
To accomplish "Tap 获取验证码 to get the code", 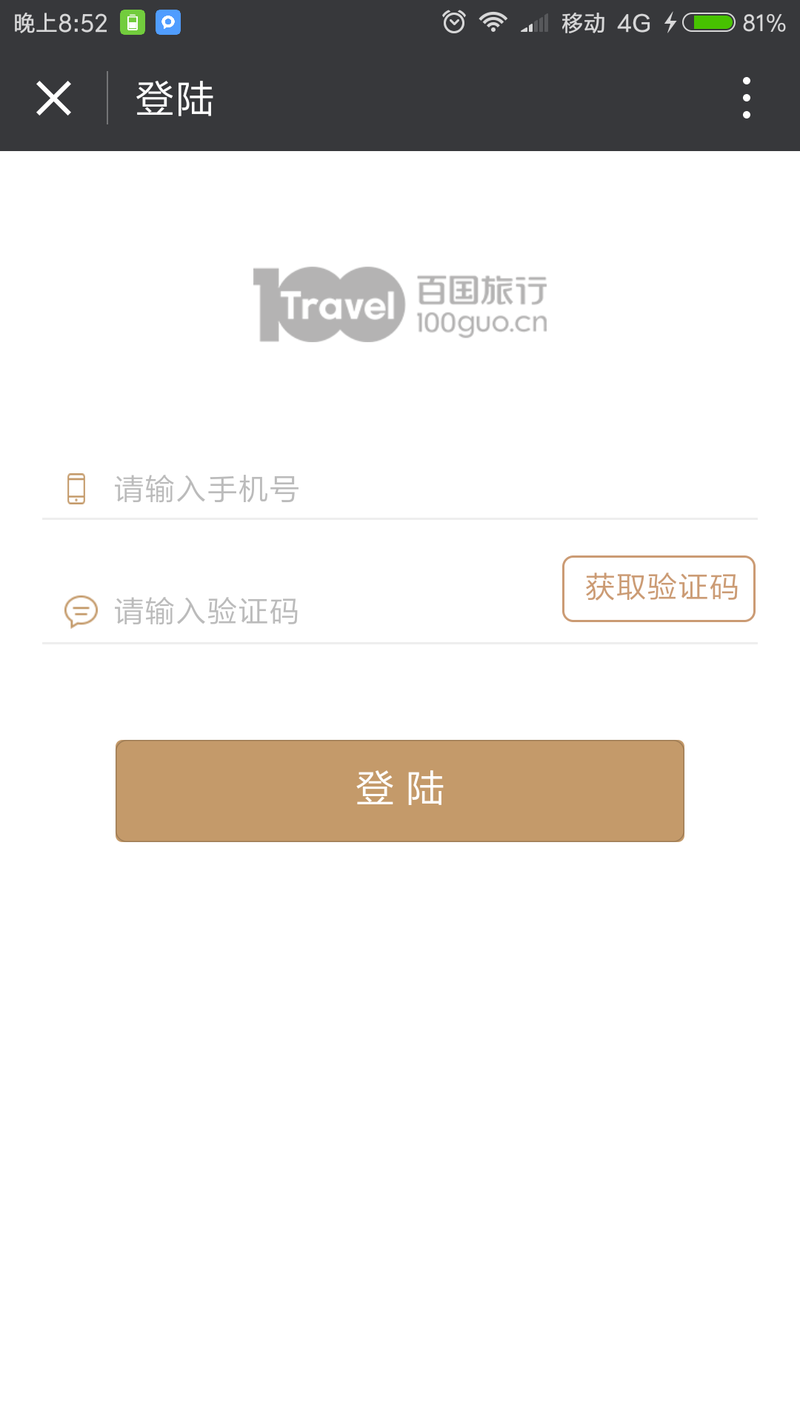I will point(658,588).
